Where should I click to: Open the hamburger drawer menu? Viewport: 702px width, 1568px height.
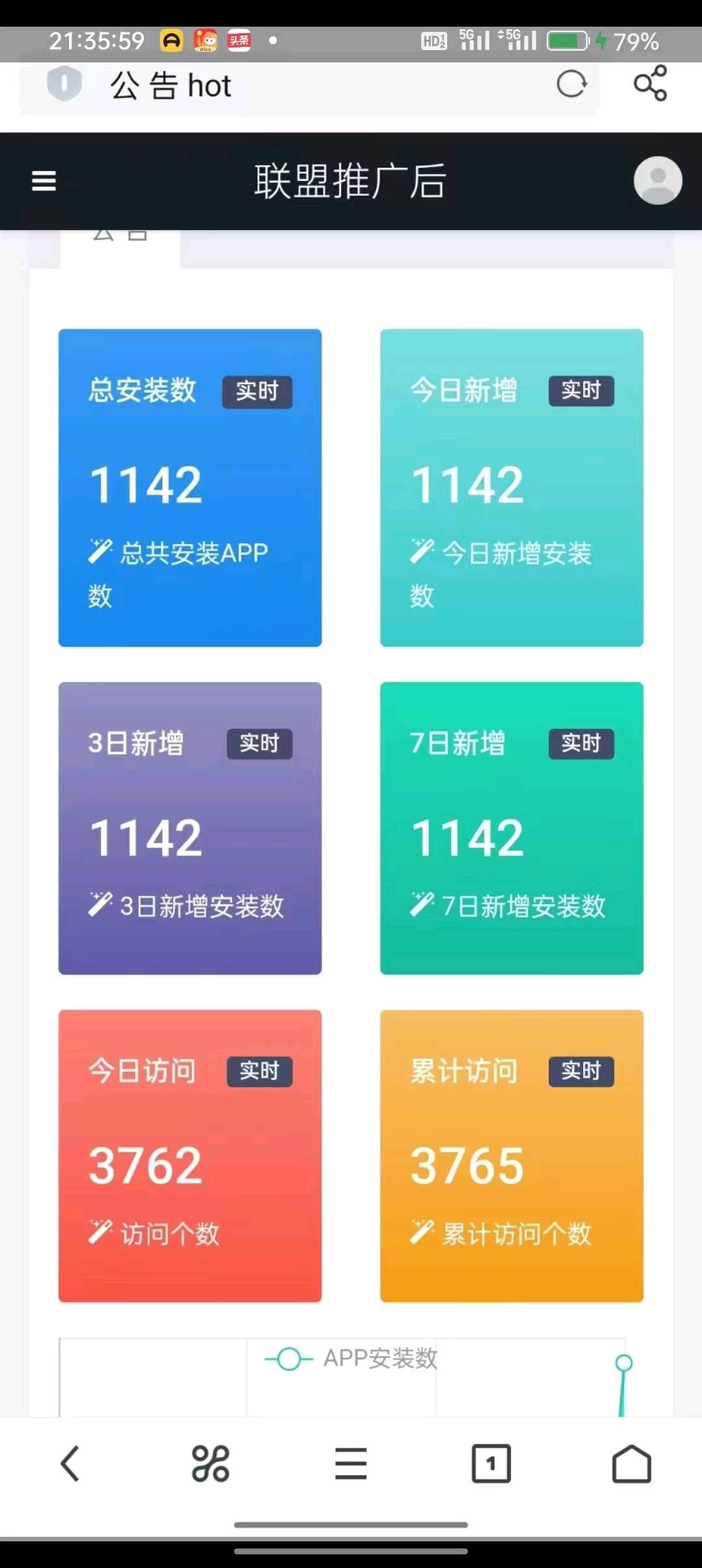44,181
